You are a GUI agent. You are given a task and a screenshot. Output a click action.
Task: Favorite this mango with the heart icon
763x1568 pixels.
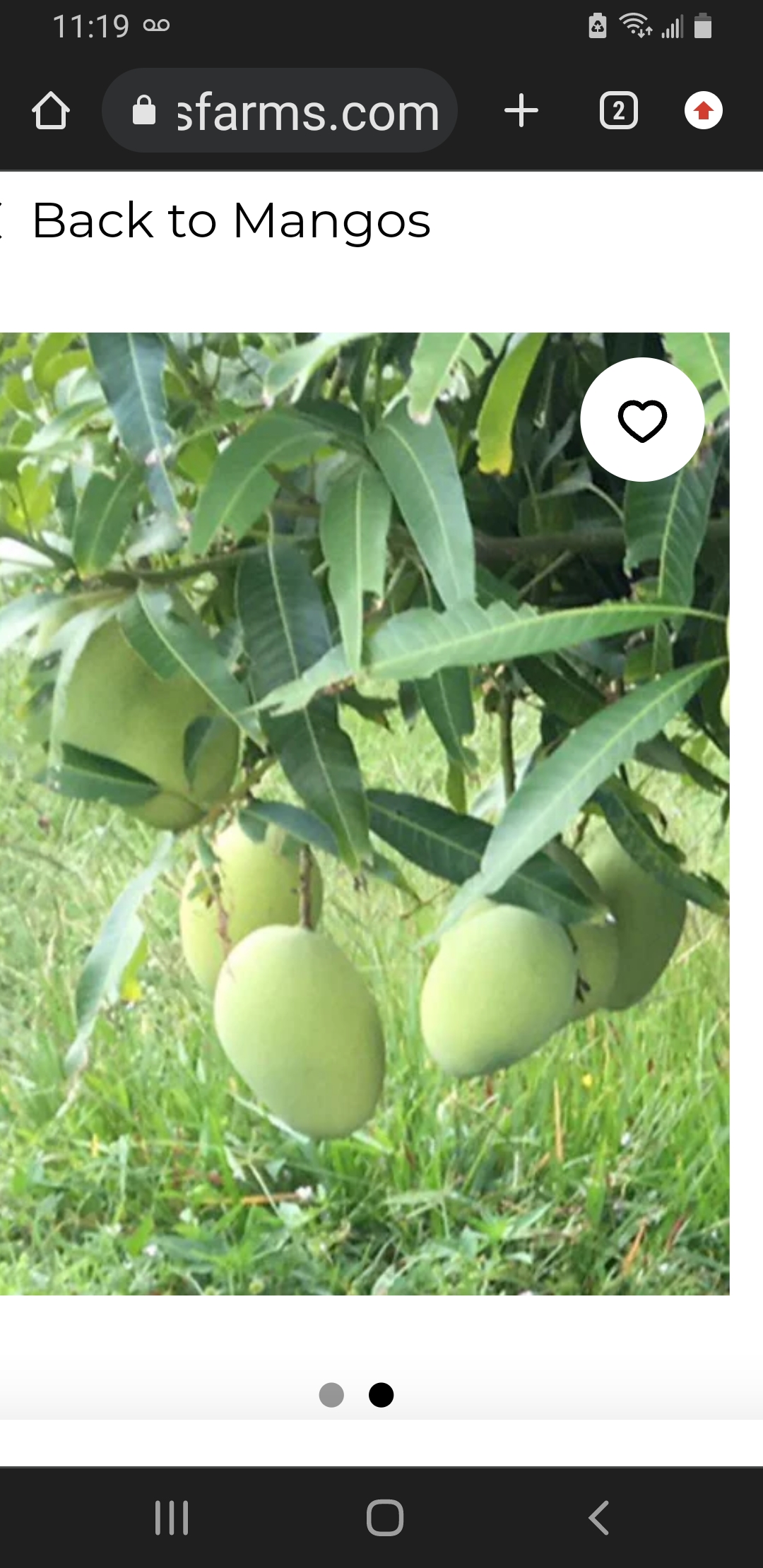click(642, 420)
